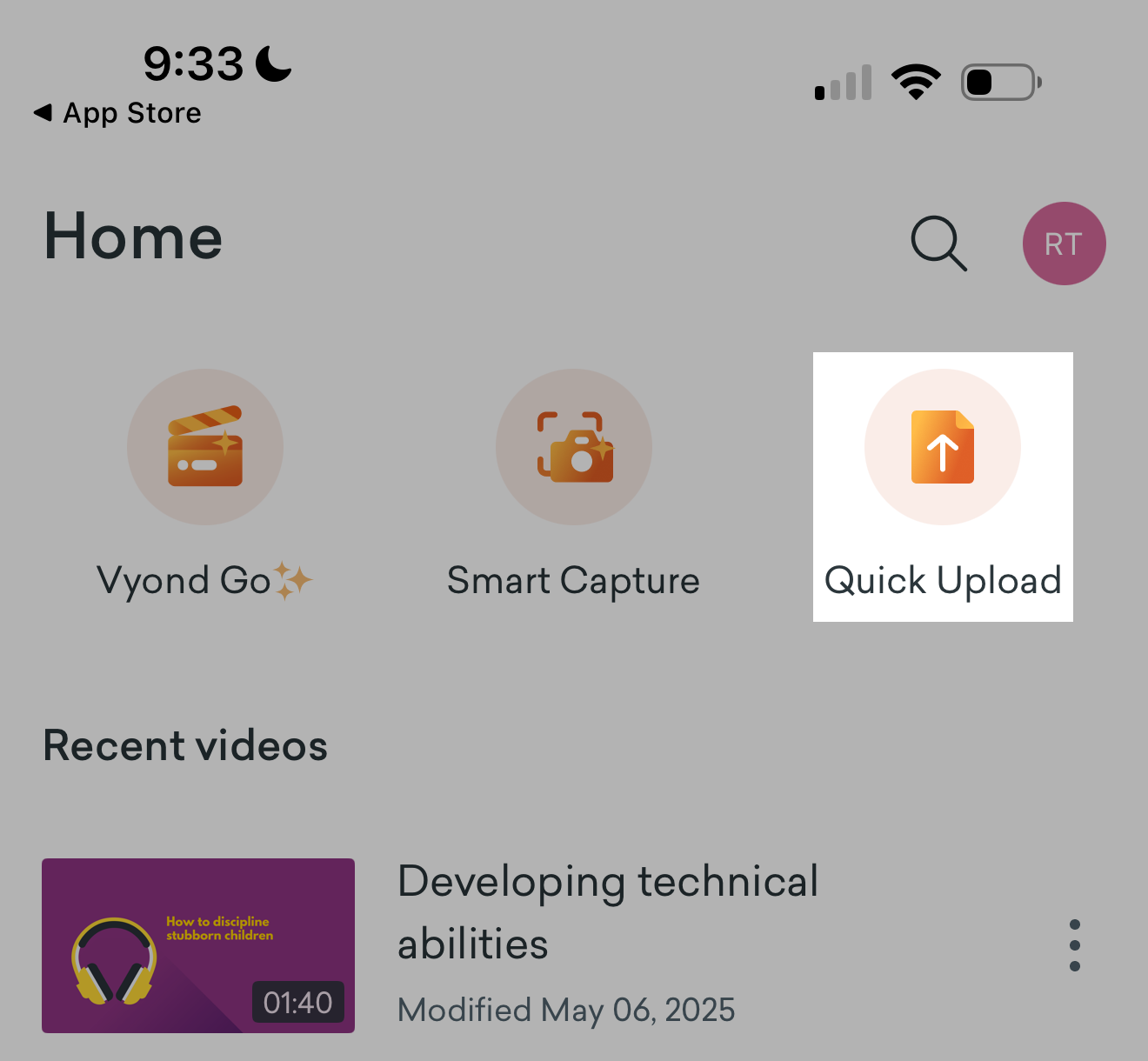Open the search icon
Screen dimensions: 1148x1061
(938, 244)
